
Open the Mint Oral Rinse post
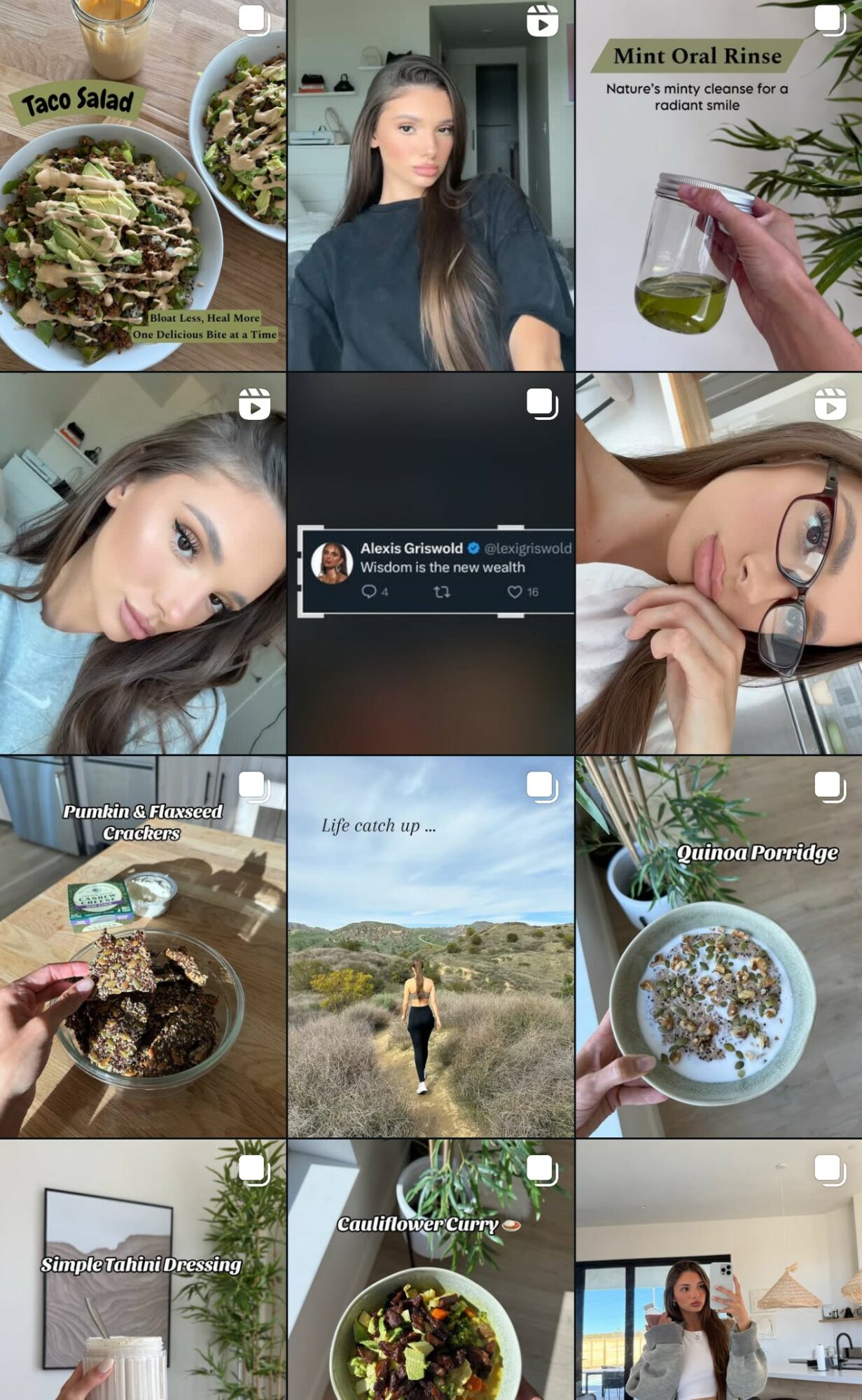click(718, 185)
